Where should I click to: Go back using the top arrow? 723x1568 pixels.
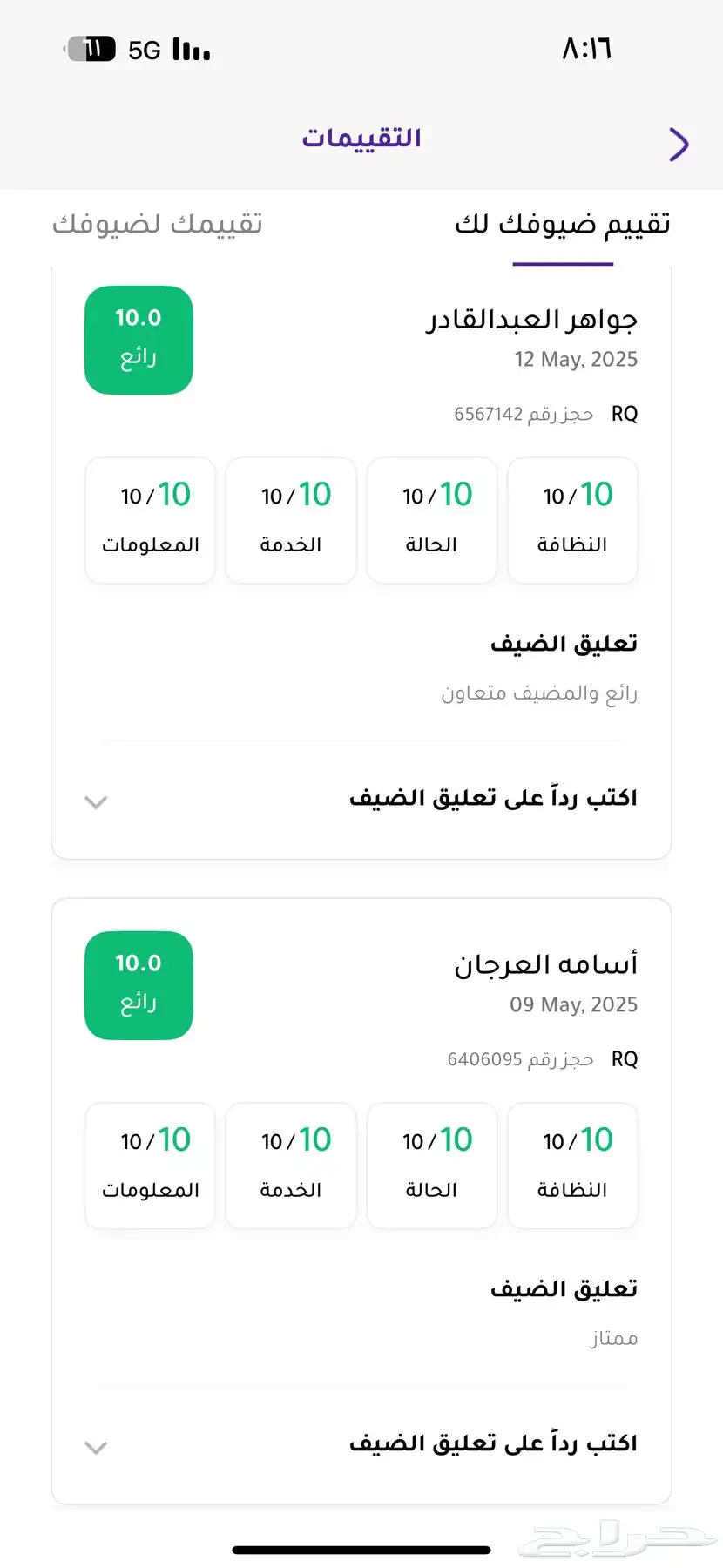pos(679,144)
